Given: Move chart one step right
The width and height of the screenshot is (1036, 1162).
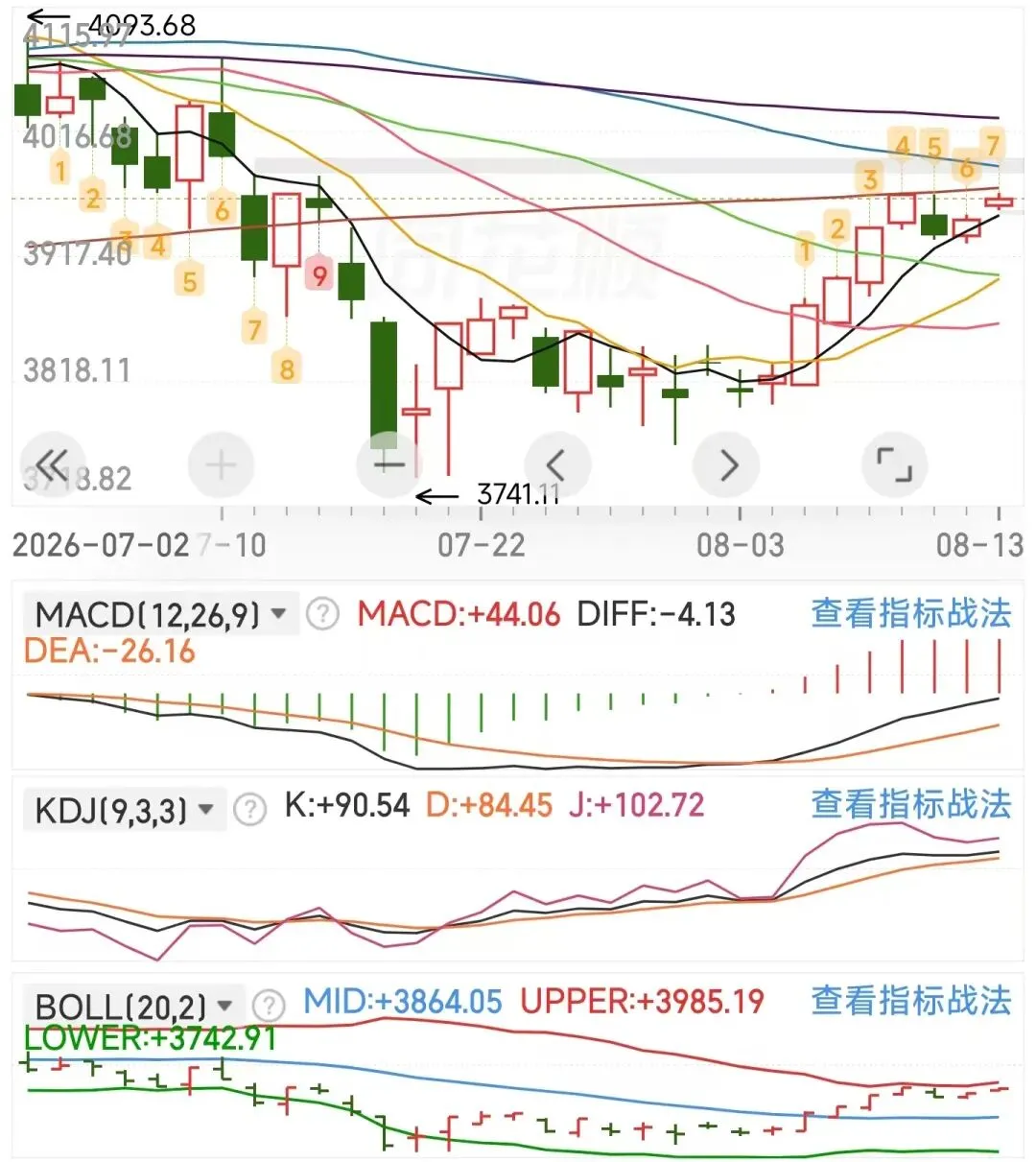Looking at the screenshot, I should pos(726,465).
